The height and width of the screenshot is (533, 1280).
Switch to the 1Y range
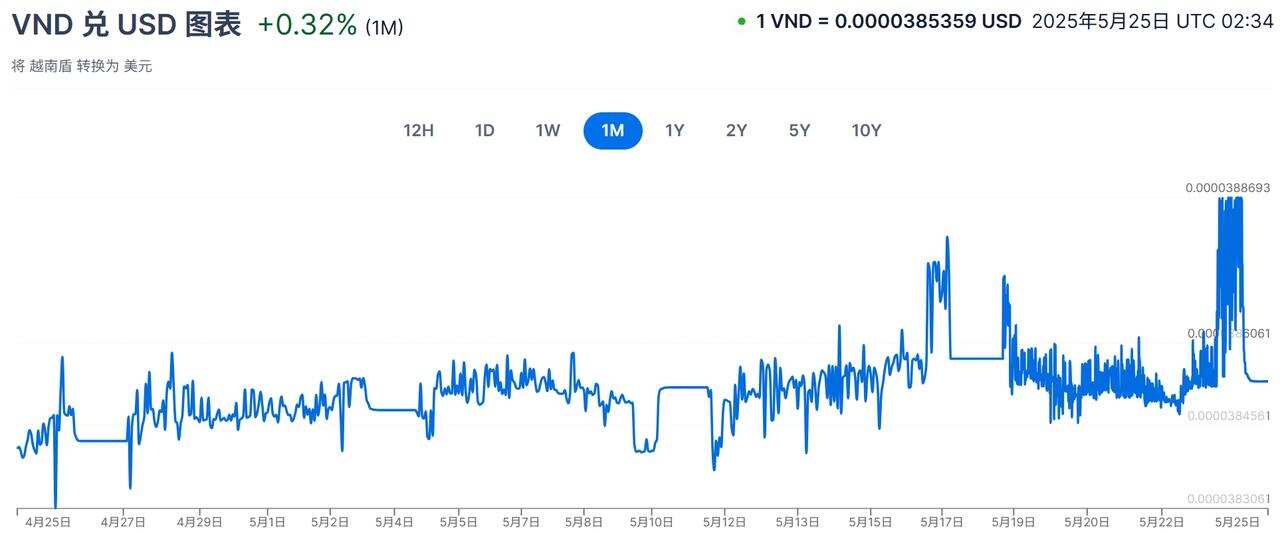tap(675, 130)
